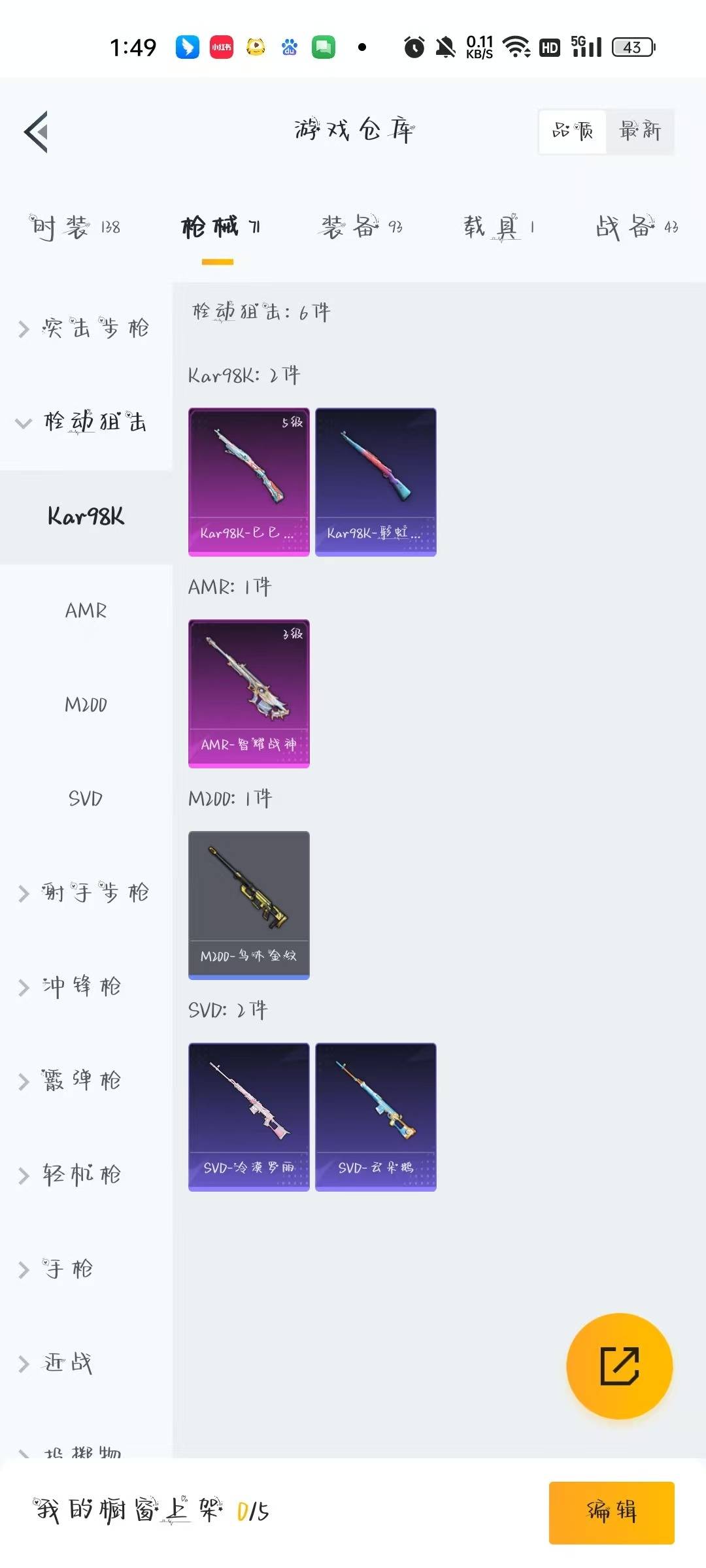Screen dimensions: 706x1568
Task: Tap the orange floating share button
Action: point(619,1366)
